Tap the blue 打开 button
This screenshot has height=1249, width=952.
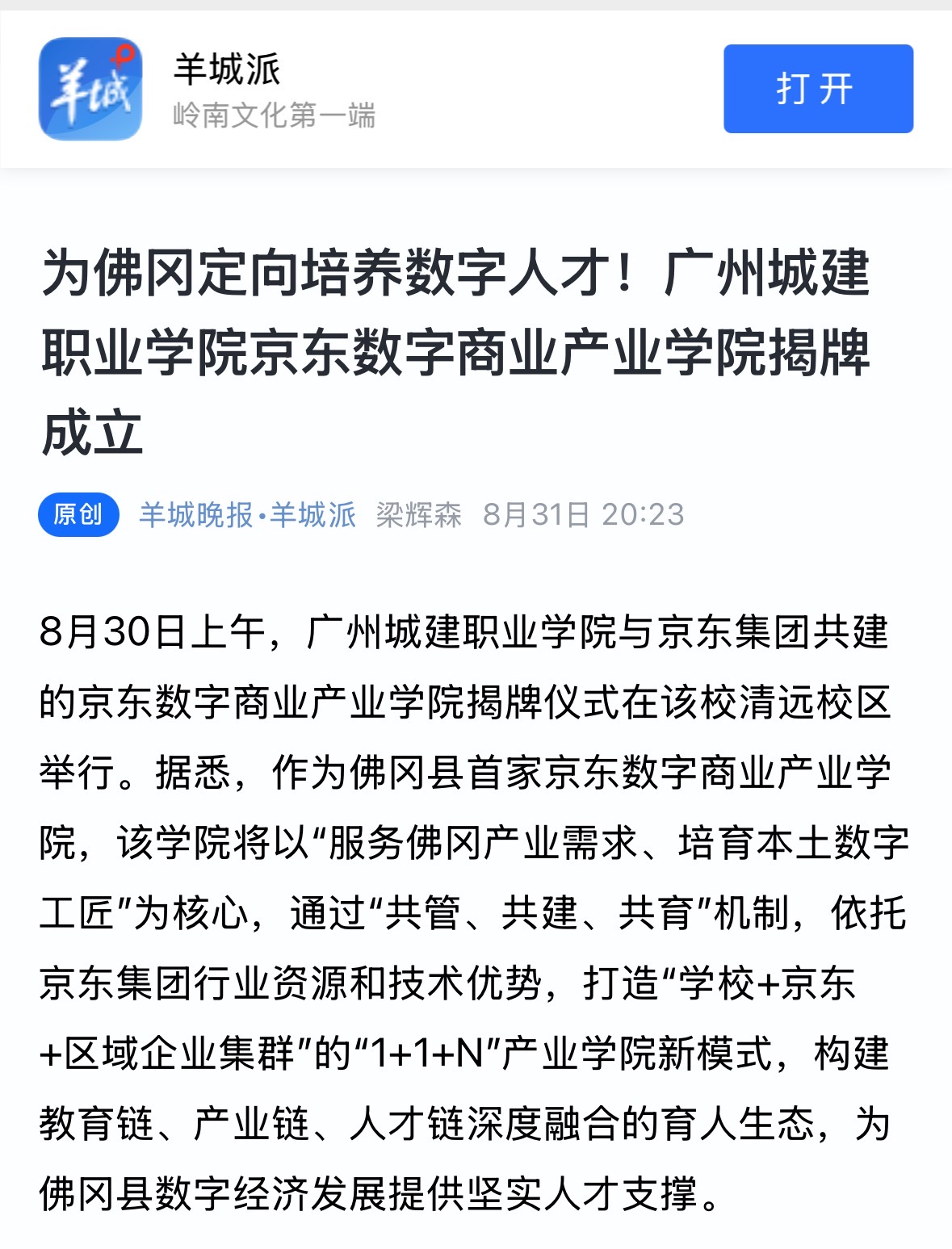817,89
